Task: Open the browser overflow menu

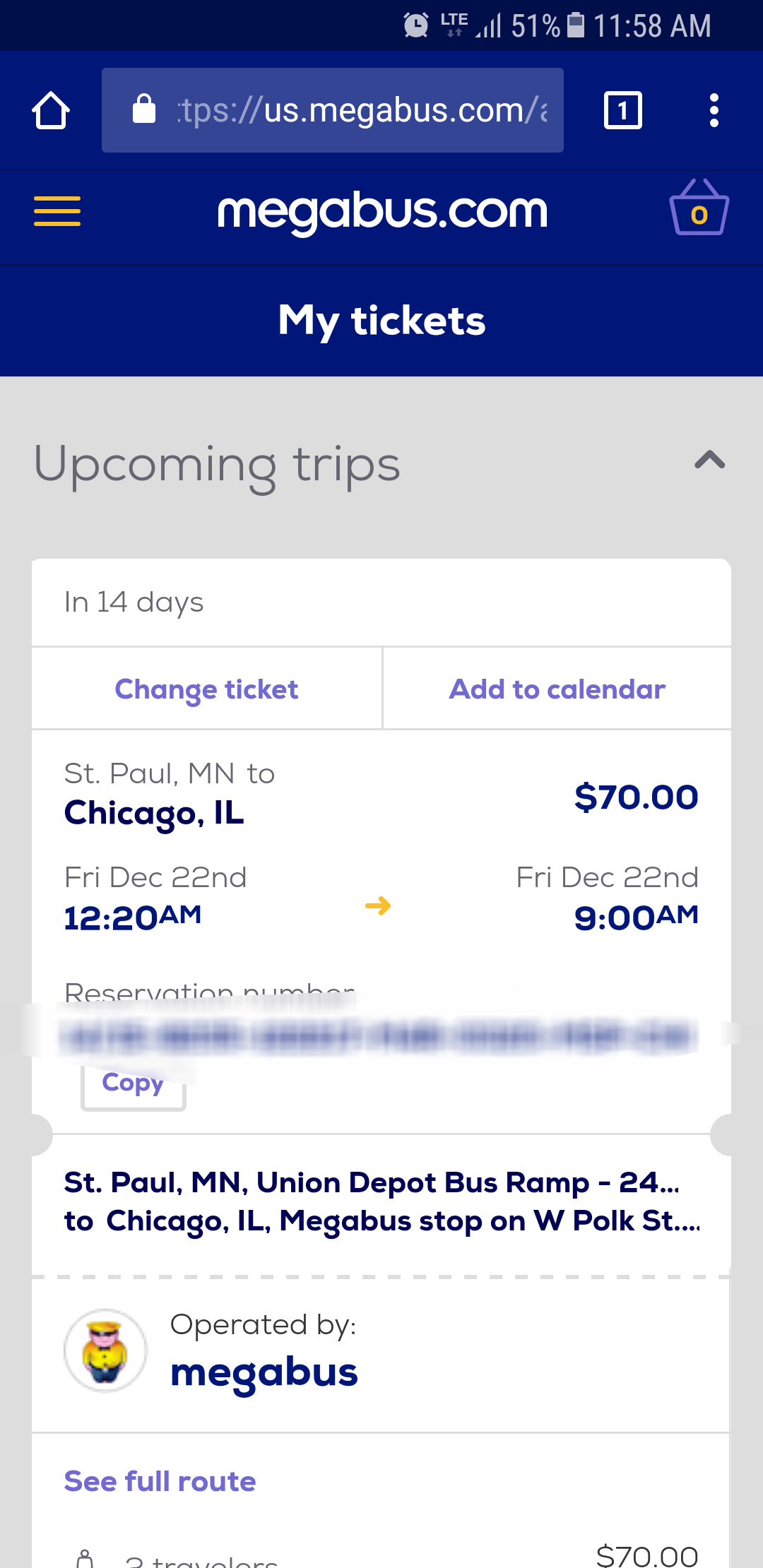Action: pyautogui.click(x=714, y=111)
